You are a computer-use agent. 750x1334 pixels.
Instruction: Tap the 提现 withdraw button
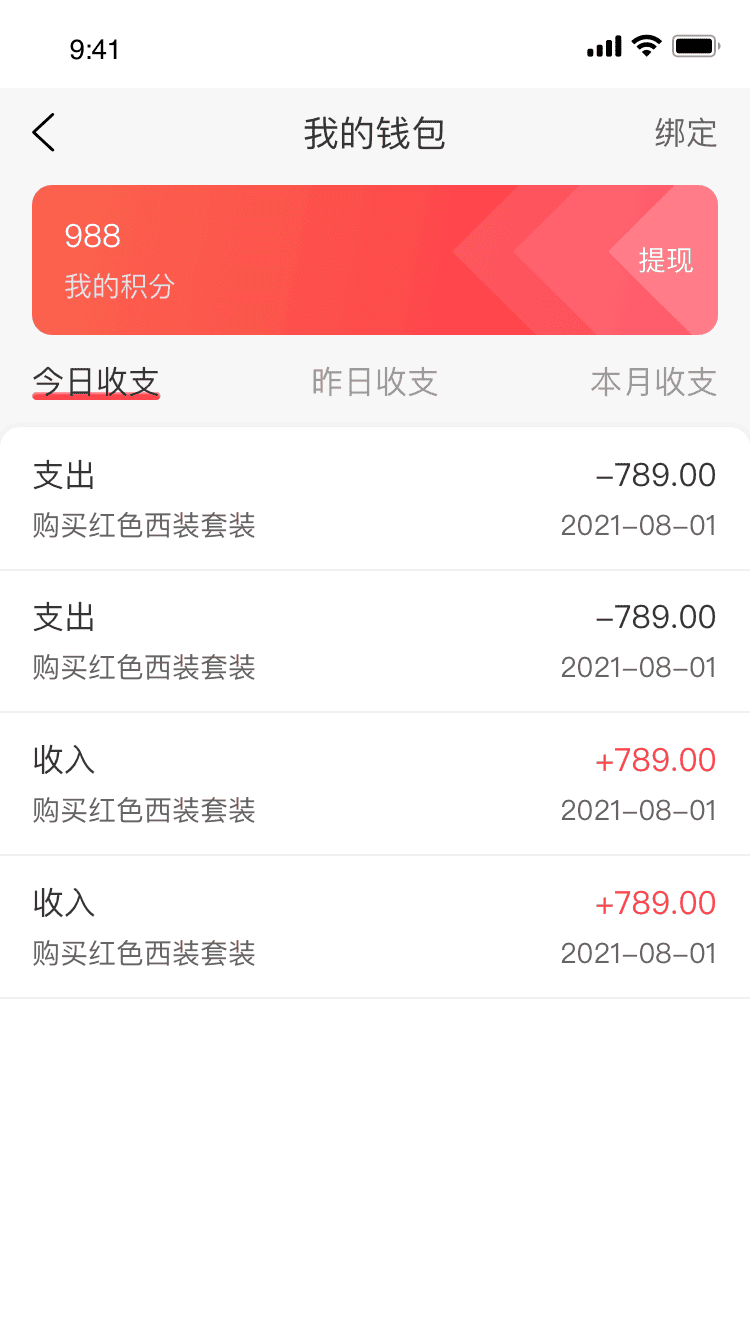665,260
